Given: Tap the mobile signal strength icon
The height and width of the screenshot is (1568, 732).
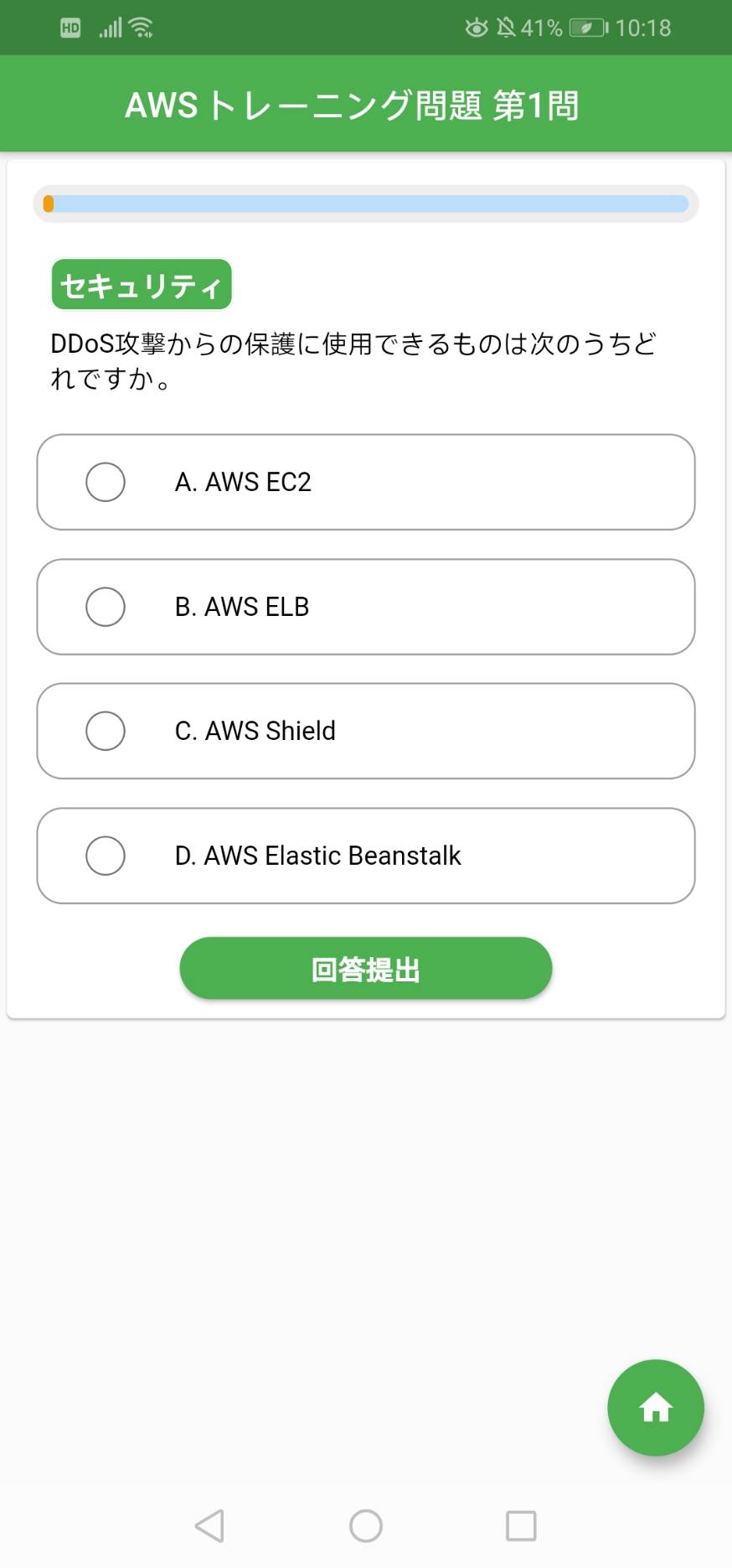Looking at the screenshot, I should (x=110, y=26).
